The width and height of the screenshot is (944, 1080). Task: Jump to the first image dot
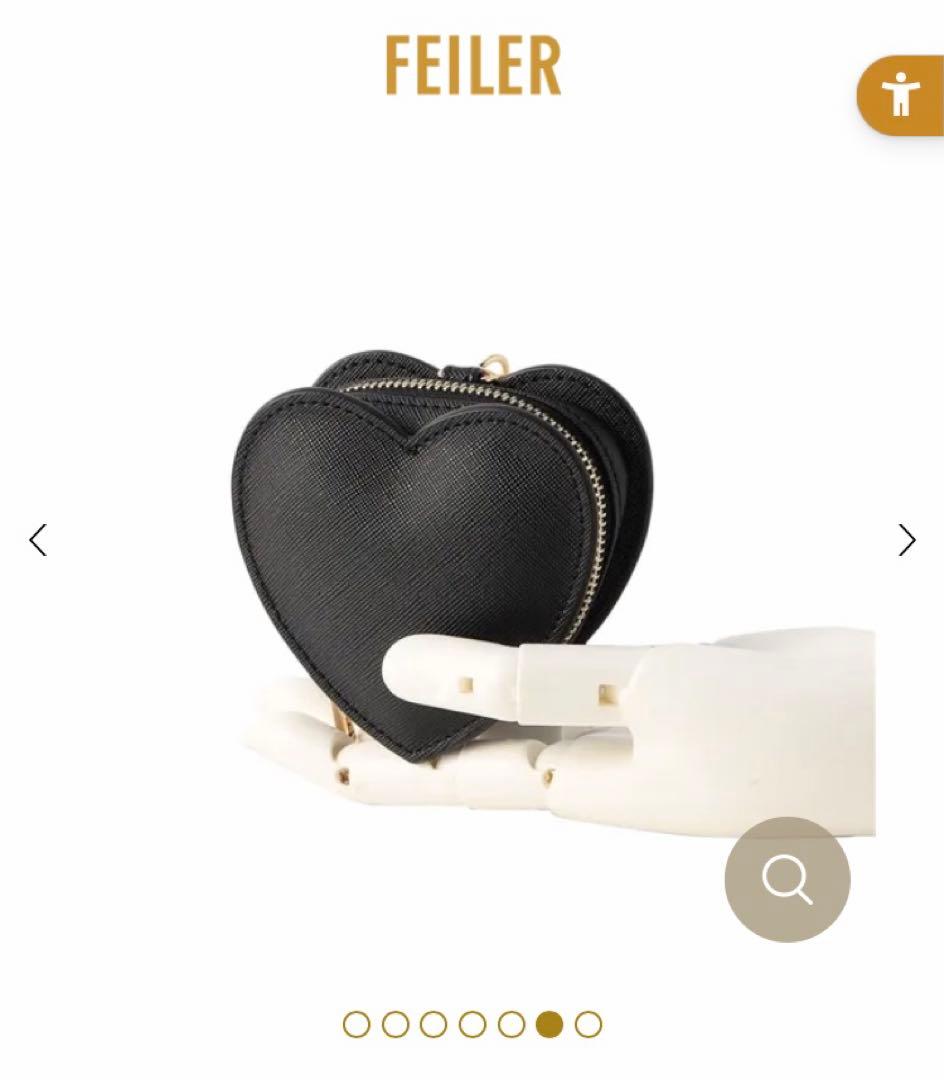click(x=356, y=1024)
